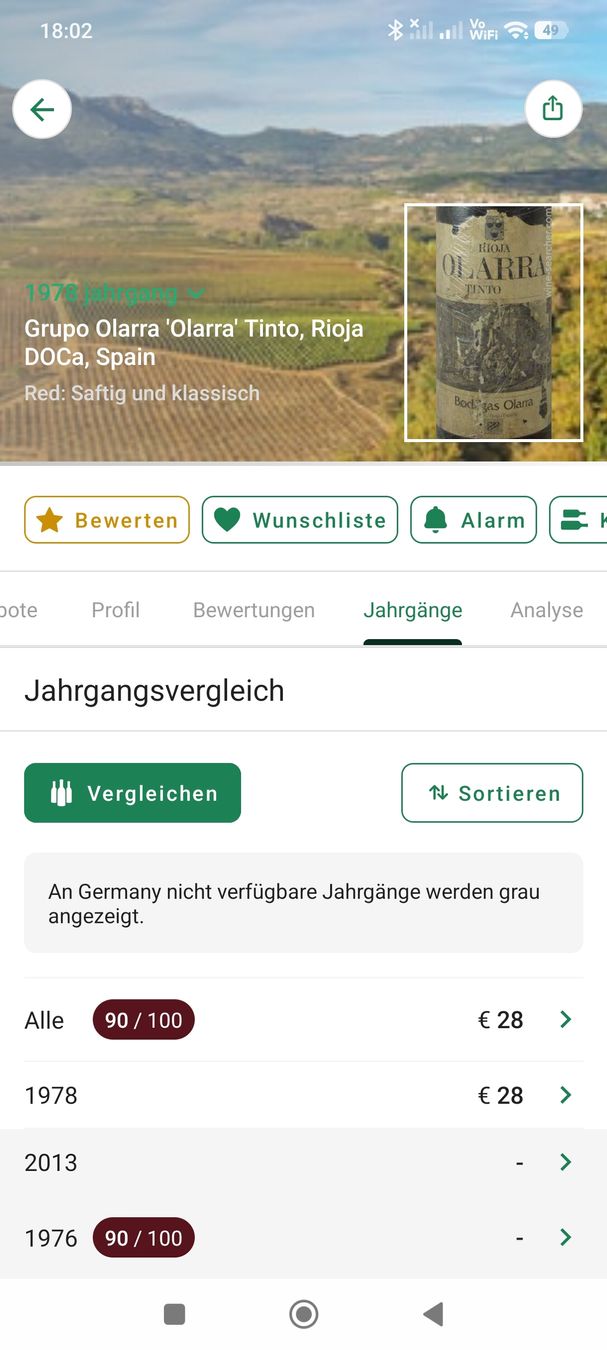Share this wine via the share icon
This screenshot has width=607, height=1350.
[553, 109]
